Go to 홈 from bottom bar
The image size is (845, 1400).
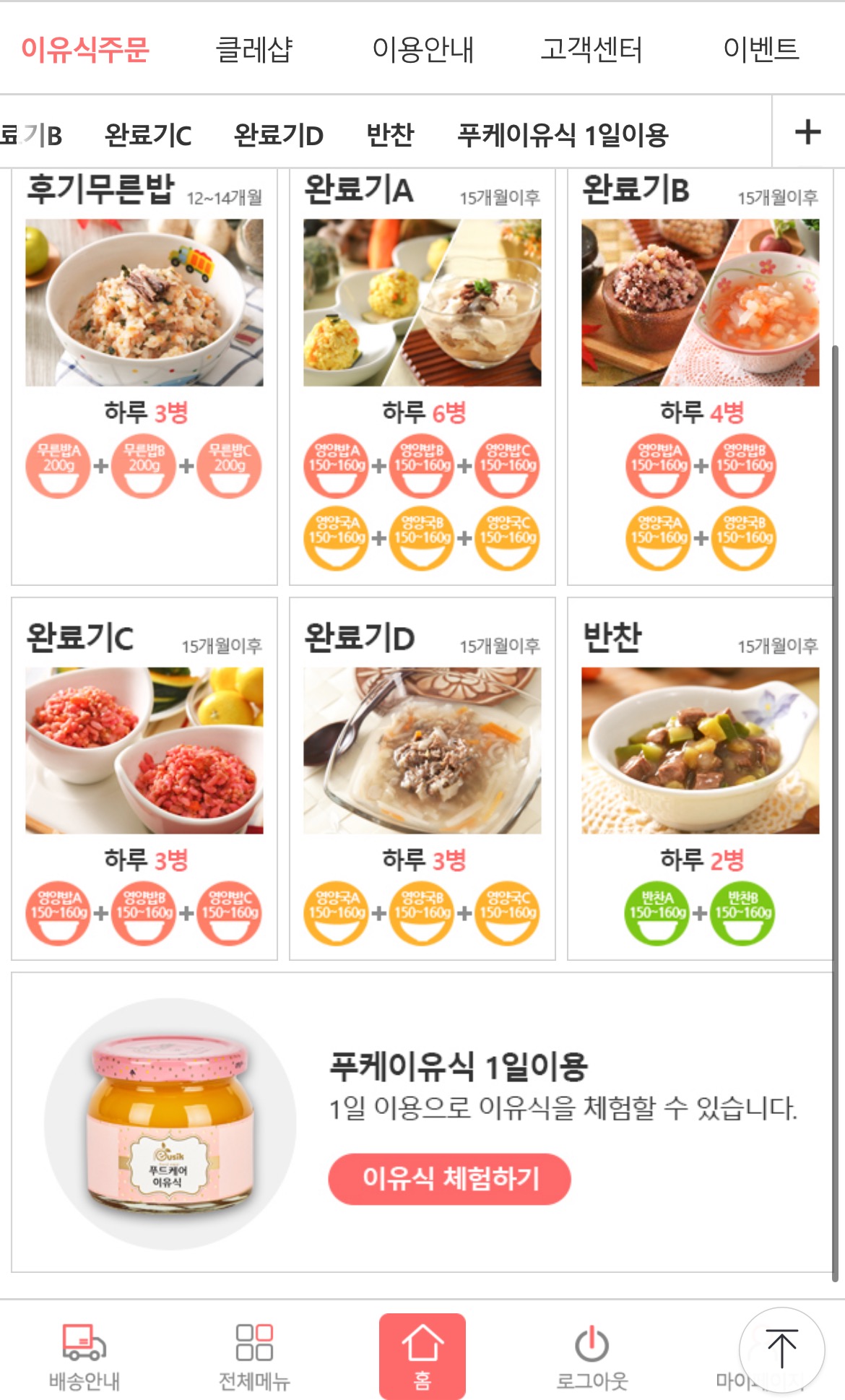click(x=422, y=1357)
